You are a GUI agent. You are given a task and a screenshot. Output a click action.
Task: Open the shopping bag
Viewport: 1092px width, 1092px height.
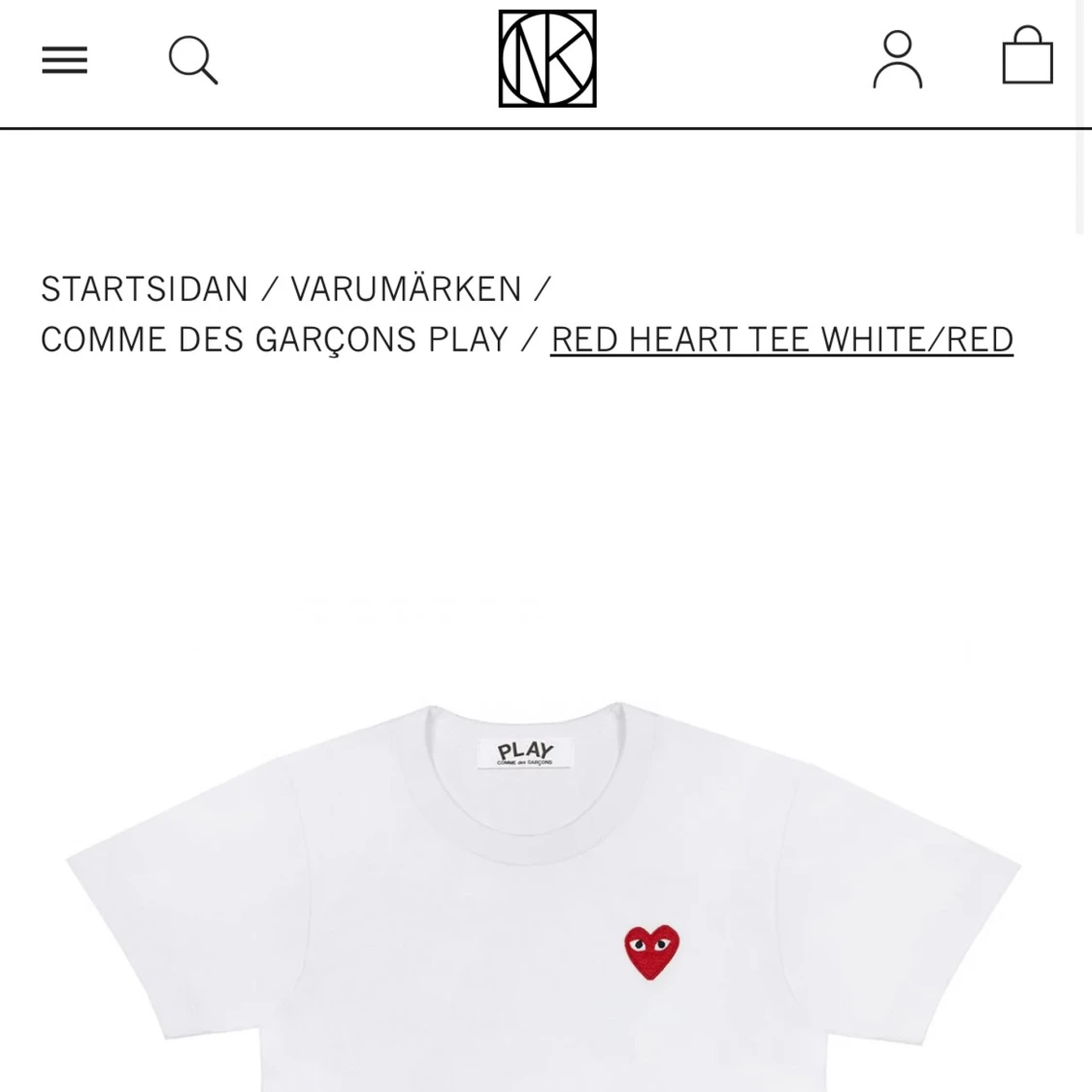[1027, 56]
